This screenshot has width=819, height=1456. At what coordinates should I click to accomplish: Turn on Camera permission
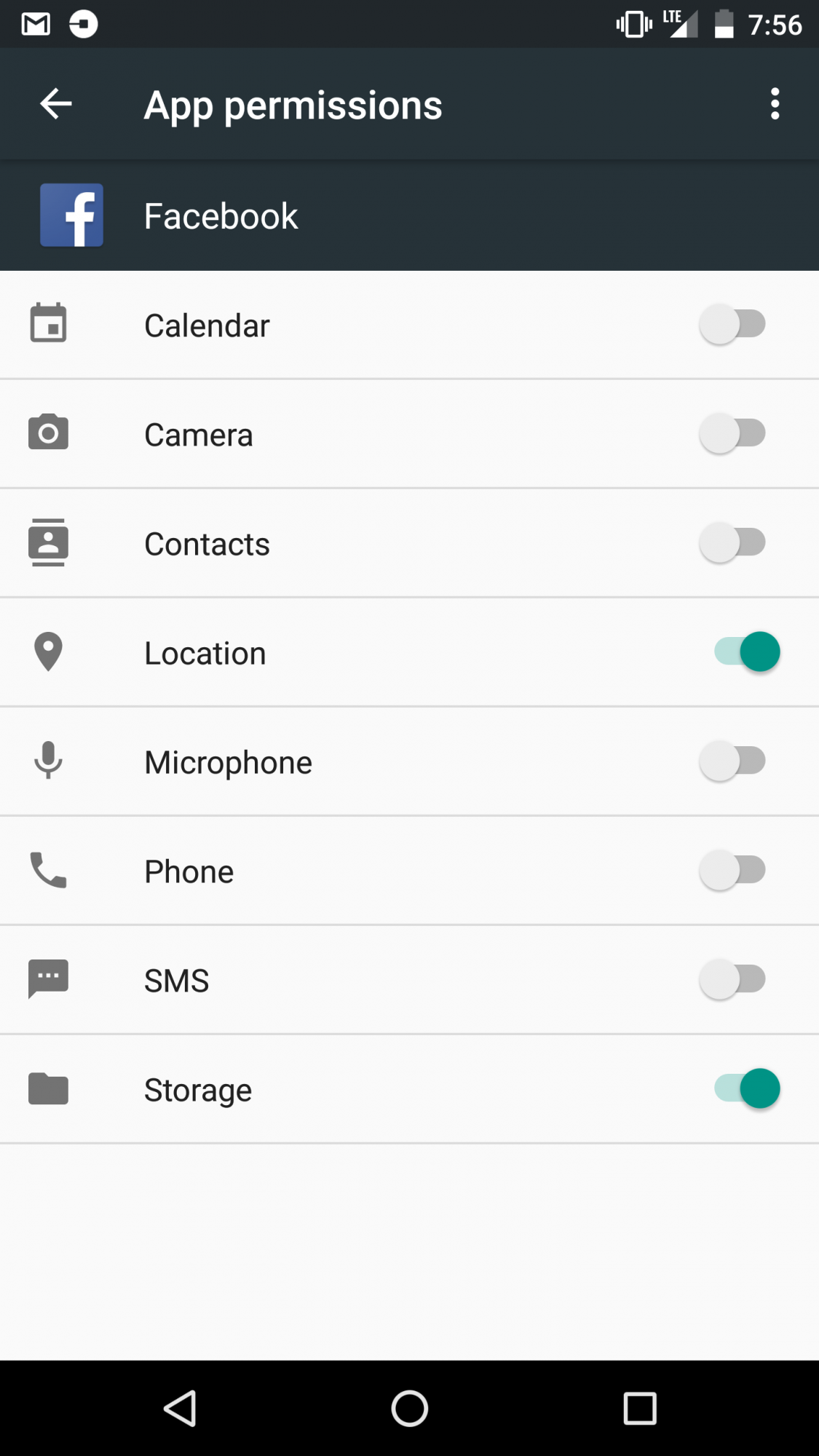pos(733,433)
